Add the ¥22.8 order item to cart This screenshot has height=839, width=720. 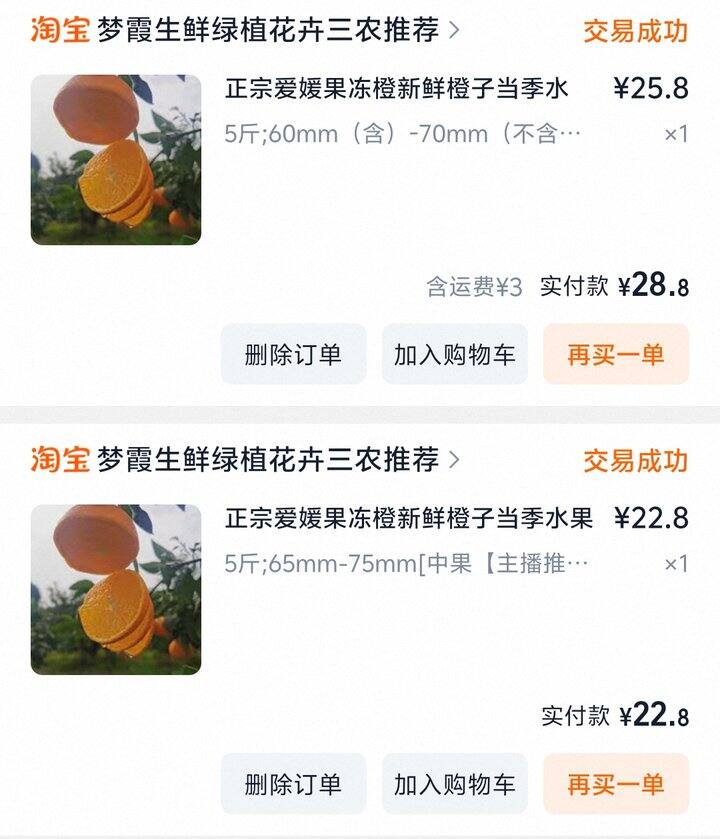pyautogui.click(x=455, y=784)
